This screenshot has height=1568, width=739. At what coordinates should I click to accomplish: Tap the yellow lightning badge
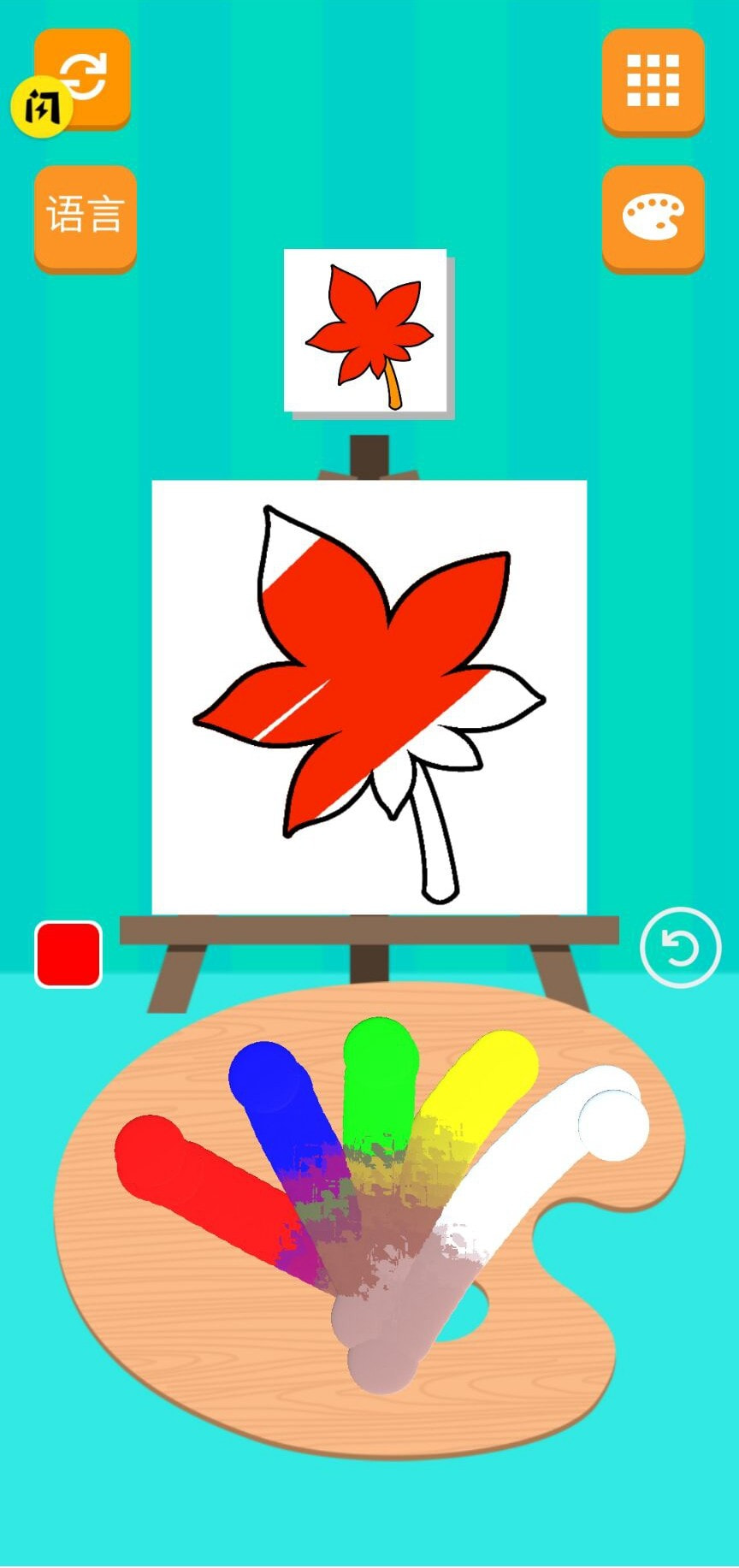39,107
